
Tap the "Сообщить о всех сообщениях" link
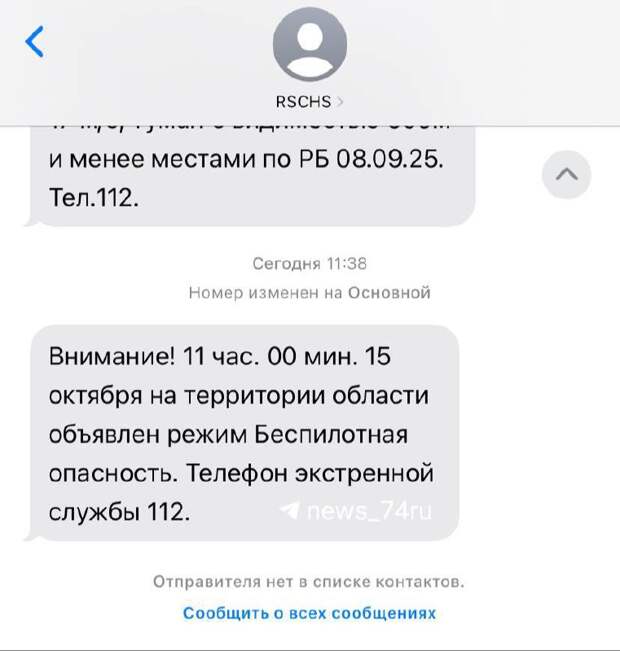coord(309,613)
